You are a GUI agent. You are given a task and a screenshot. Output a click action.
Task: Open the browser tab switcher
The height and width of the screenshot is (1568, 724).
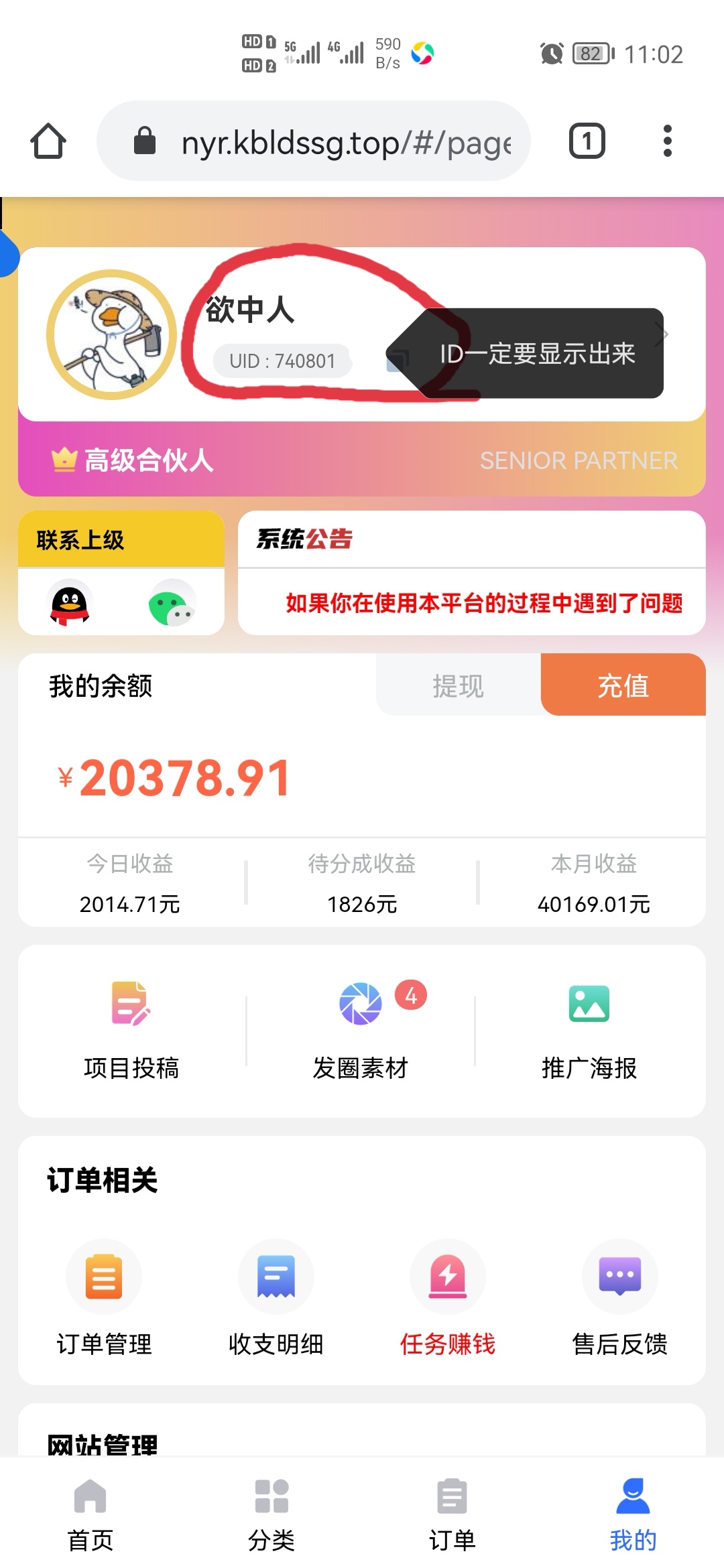tap(587, 141)
